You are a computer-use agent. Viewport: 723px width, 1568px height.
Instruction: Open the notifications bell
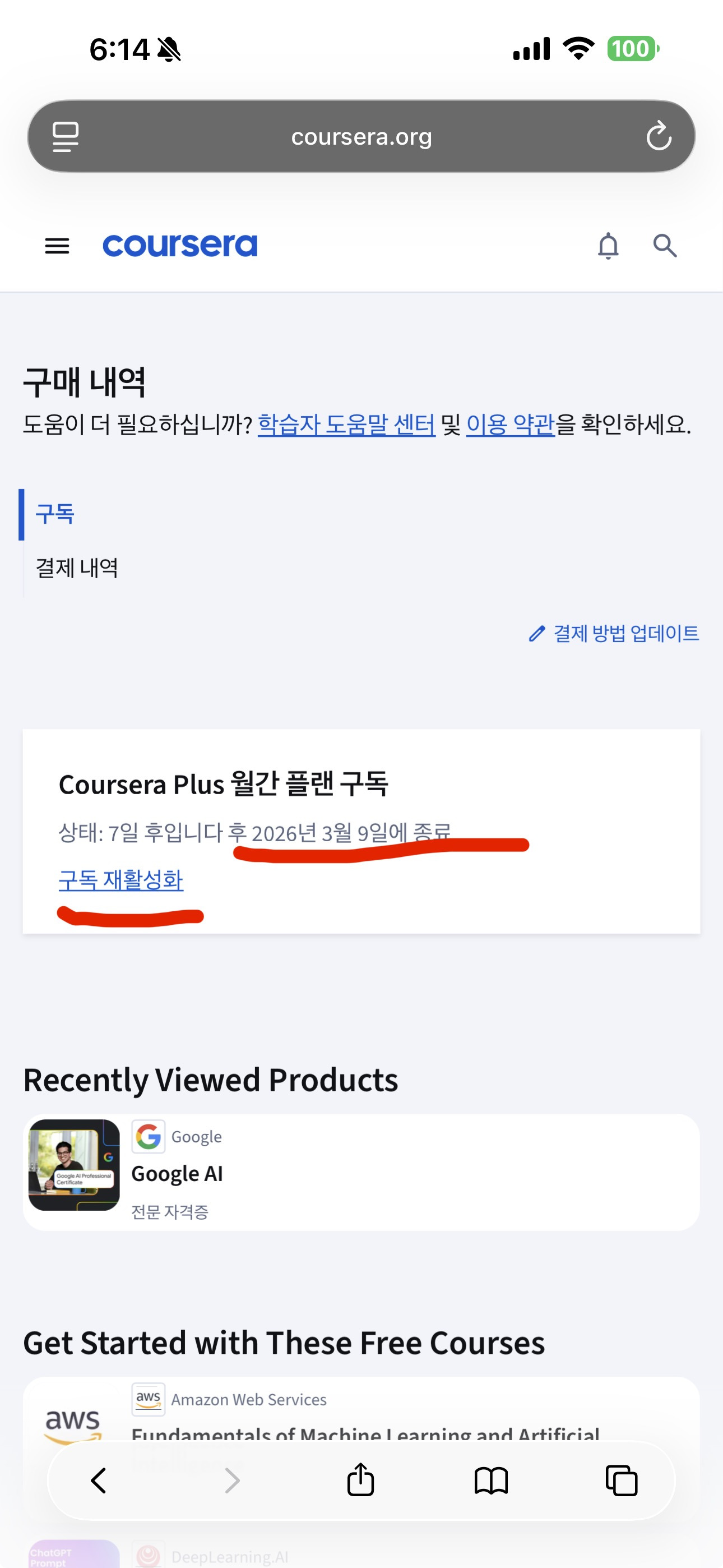[608, 246]
